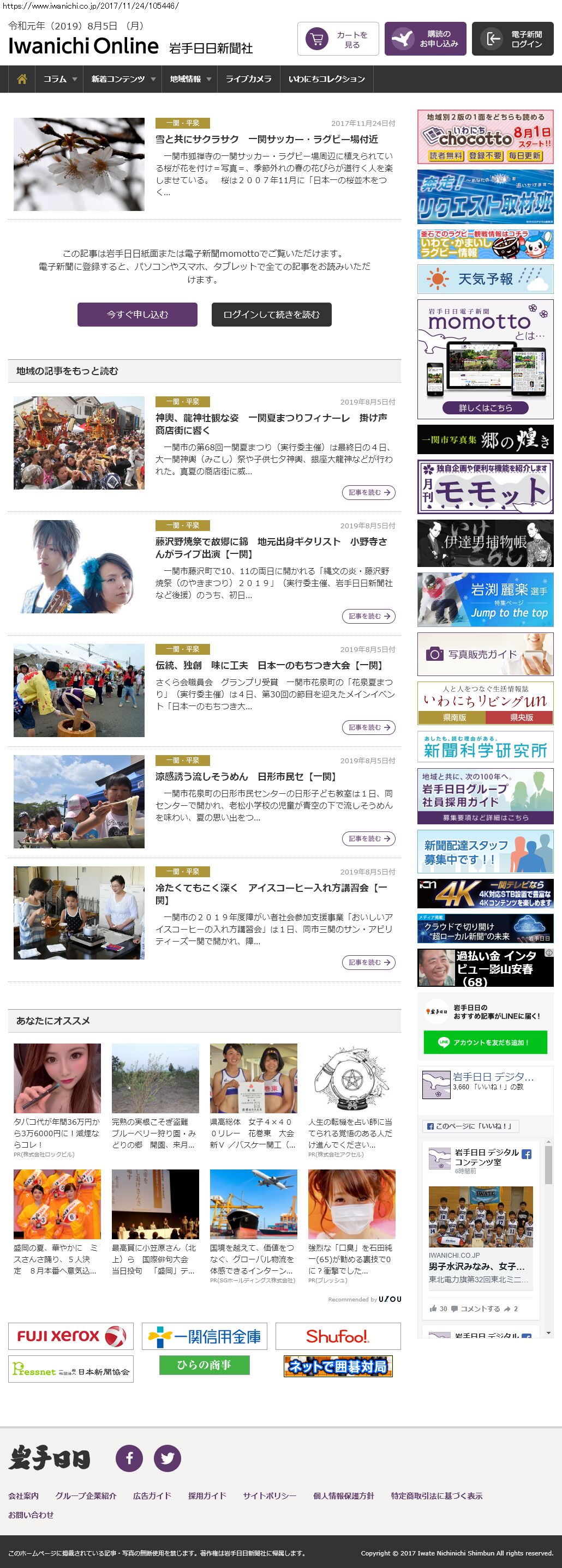
Task: Expand the 新着コンテンツ menu
Action: 122,79
